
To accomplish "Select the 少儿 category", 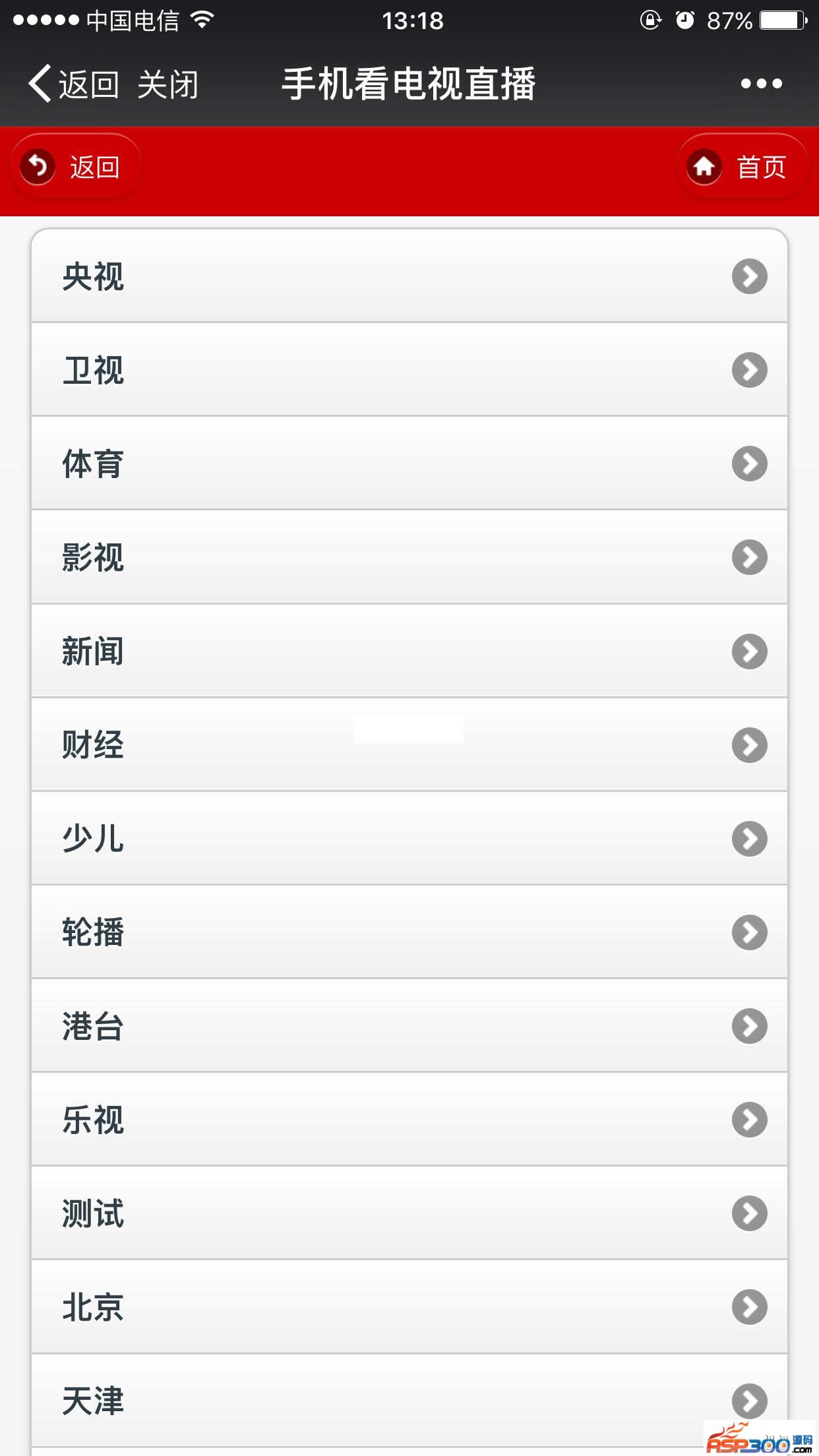I will [x=409, y=839].
